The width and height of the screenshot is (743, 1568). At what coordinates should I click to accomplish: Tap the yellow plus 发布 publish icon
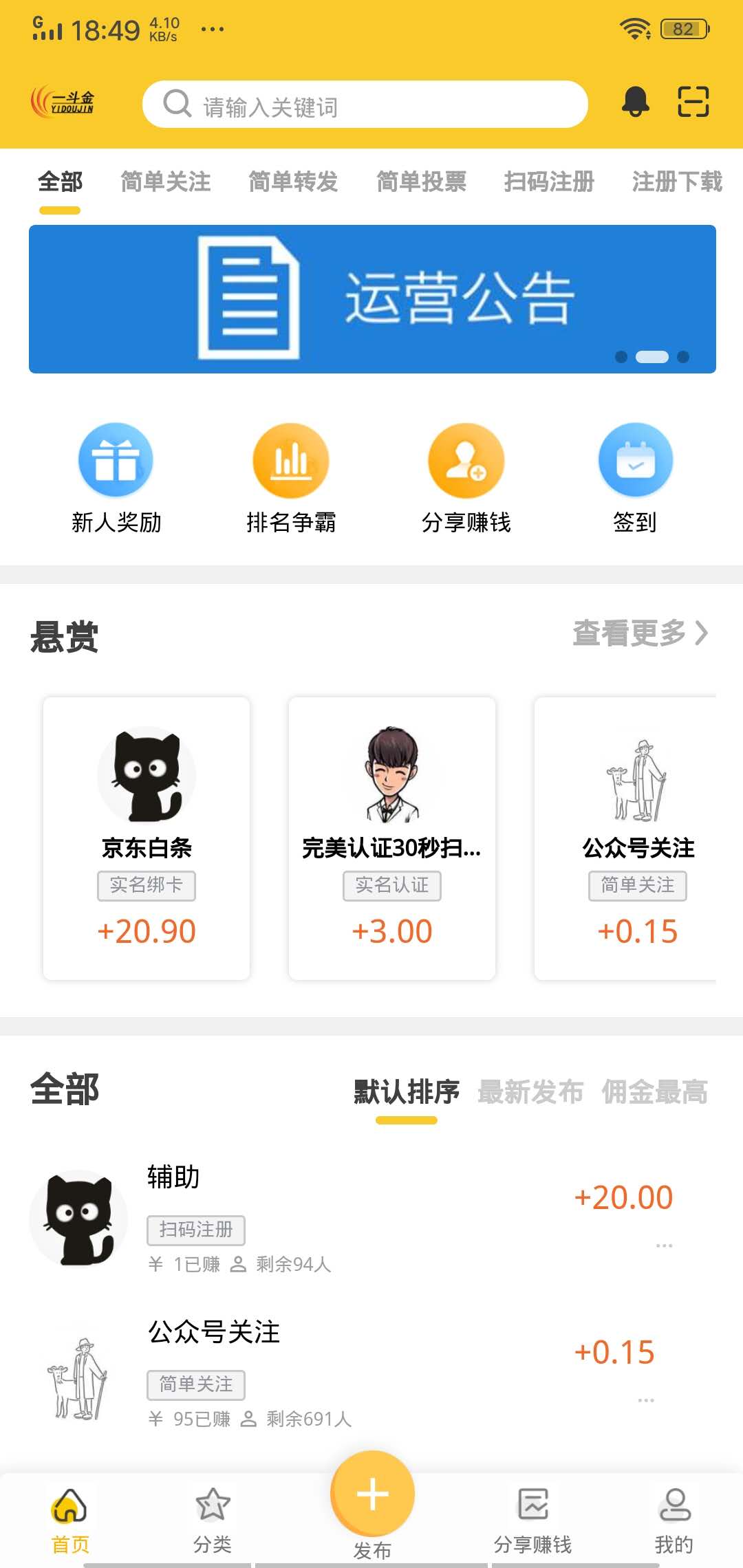coord(371,1492)
